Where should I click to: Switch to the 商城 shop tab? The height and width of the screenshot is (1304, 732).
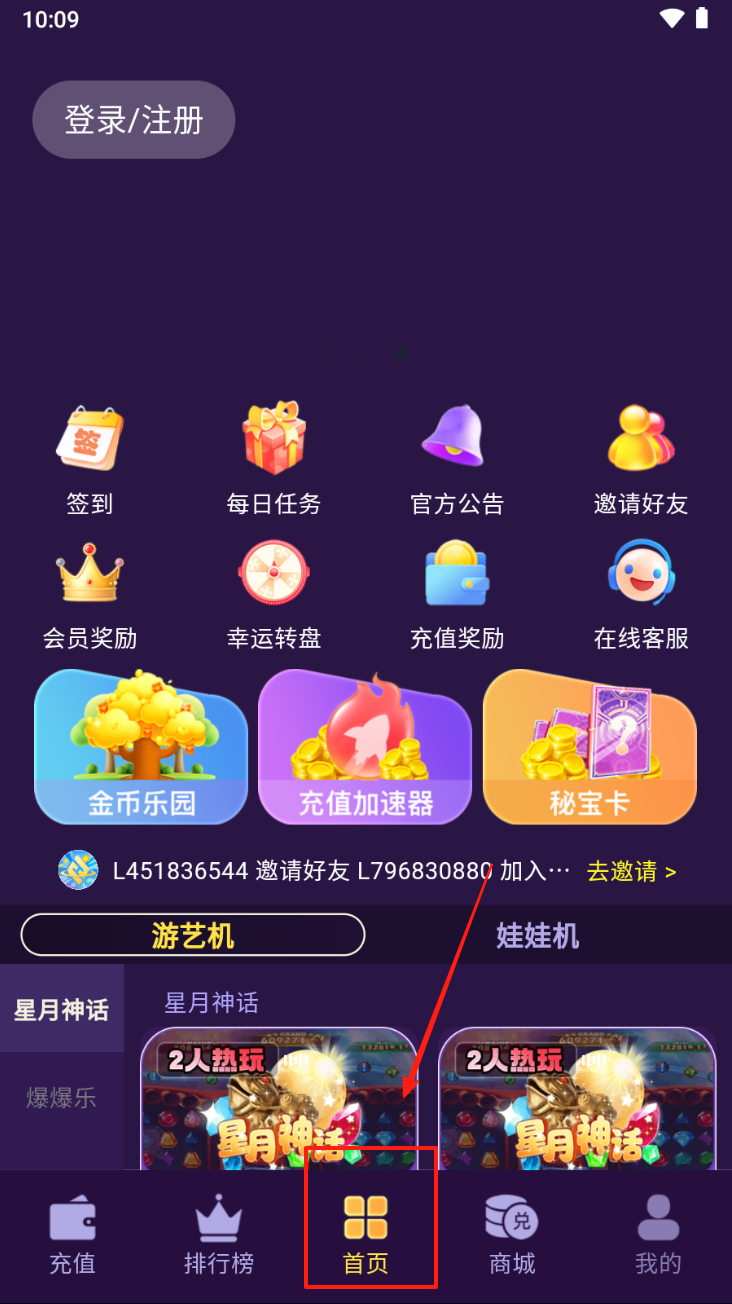(x=512, y=1237)
